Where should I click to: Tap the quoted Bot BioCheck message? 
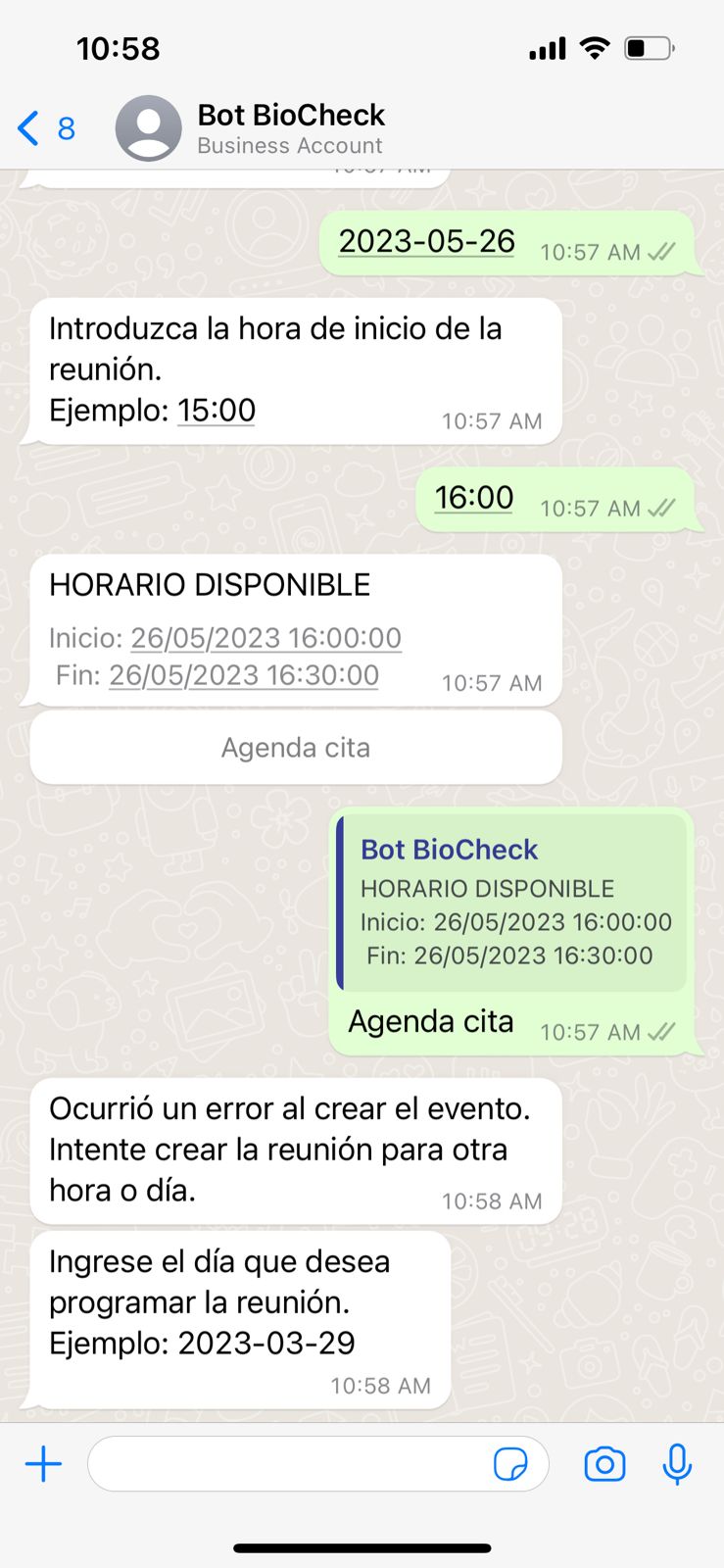[x=511, y=902]
